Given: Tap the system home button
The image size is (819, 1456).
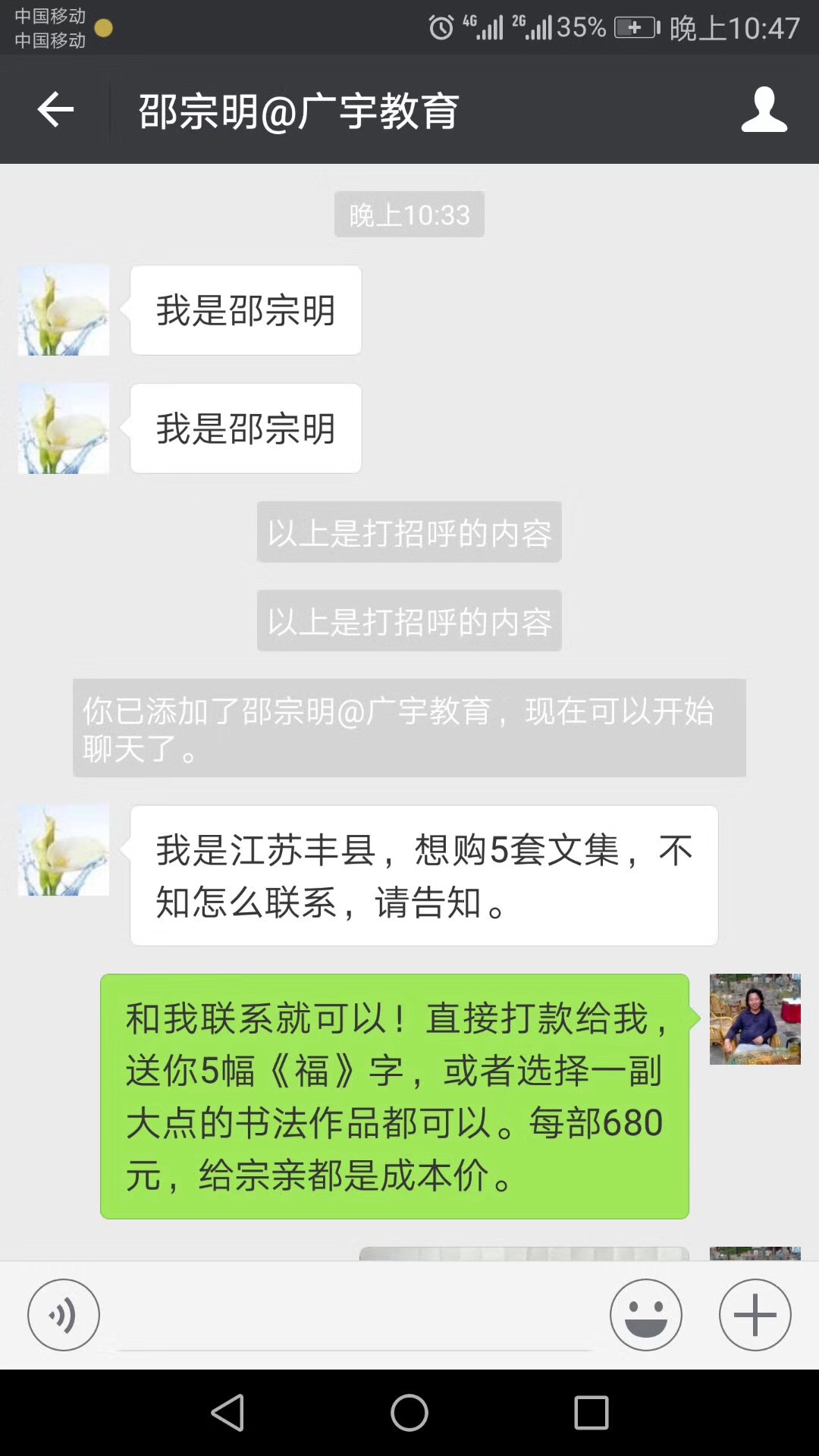Looking at the screenshot, I should click(409, 1413).
